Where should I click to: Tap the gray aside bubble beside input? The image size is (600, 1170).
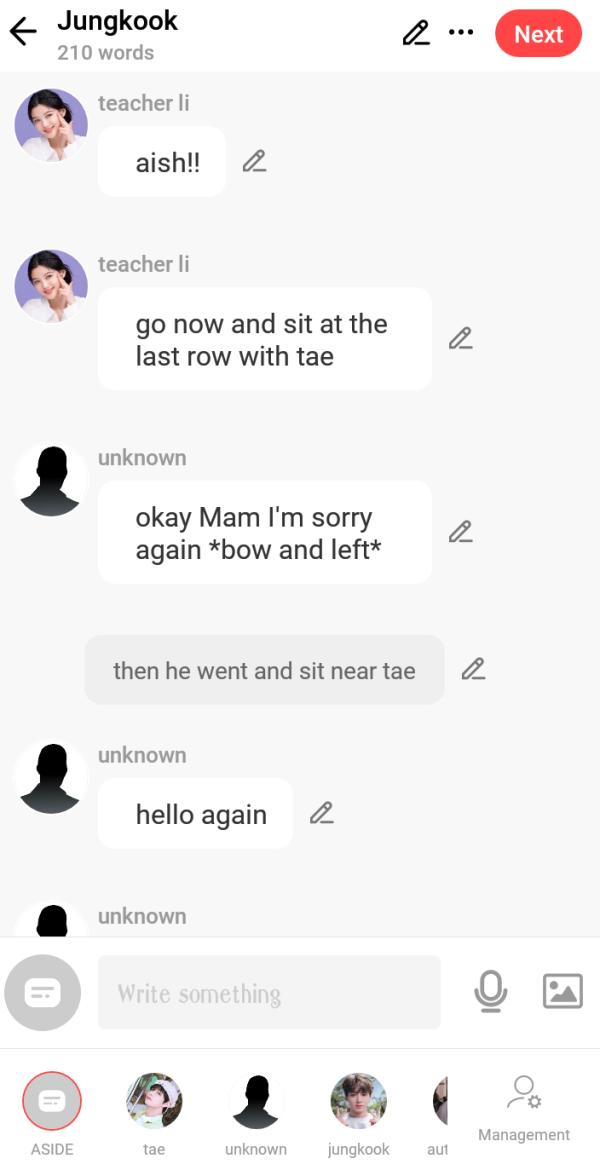tap(42, 992)
